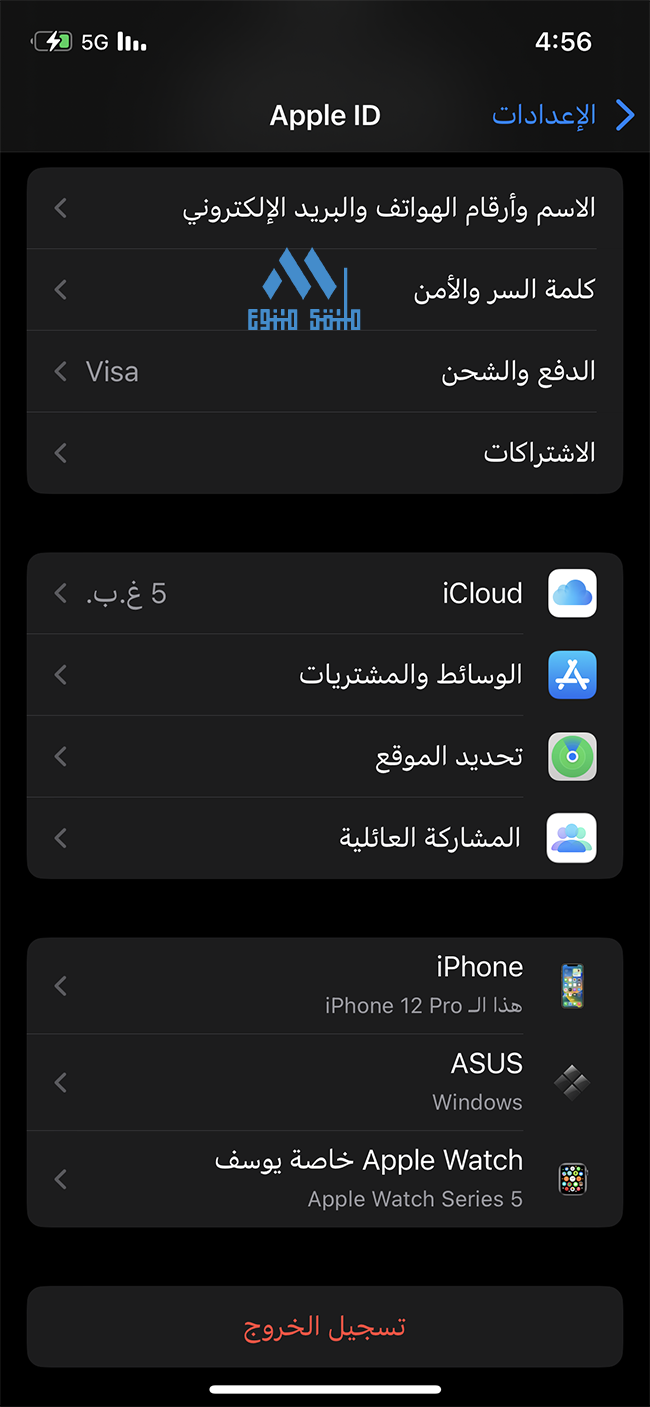Screen dimensions: 650x1407
Task: Open الوسائط والمشتريات row
Action: 325,675
